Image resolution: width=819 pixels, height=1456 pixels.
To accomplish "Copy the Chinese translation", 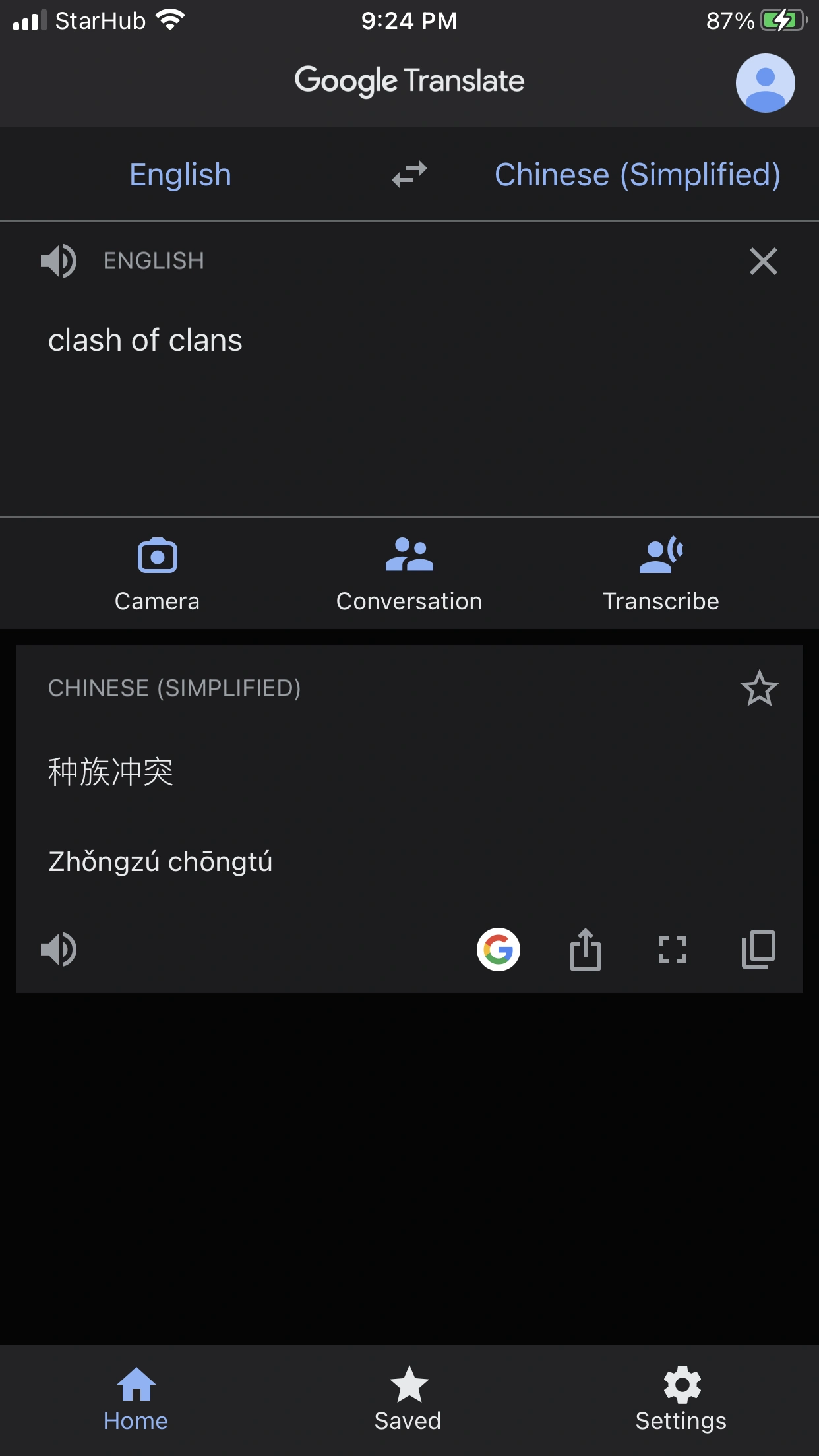I will pyautogui.click(x=757, y=950).
